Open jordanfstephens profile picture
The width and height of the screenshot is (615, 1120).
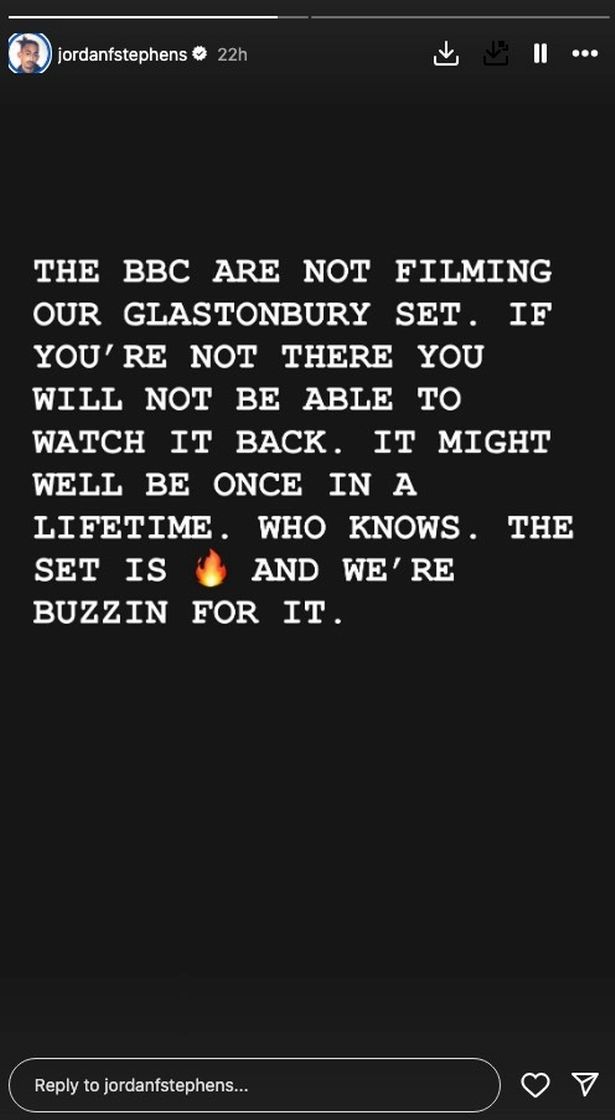29,54
